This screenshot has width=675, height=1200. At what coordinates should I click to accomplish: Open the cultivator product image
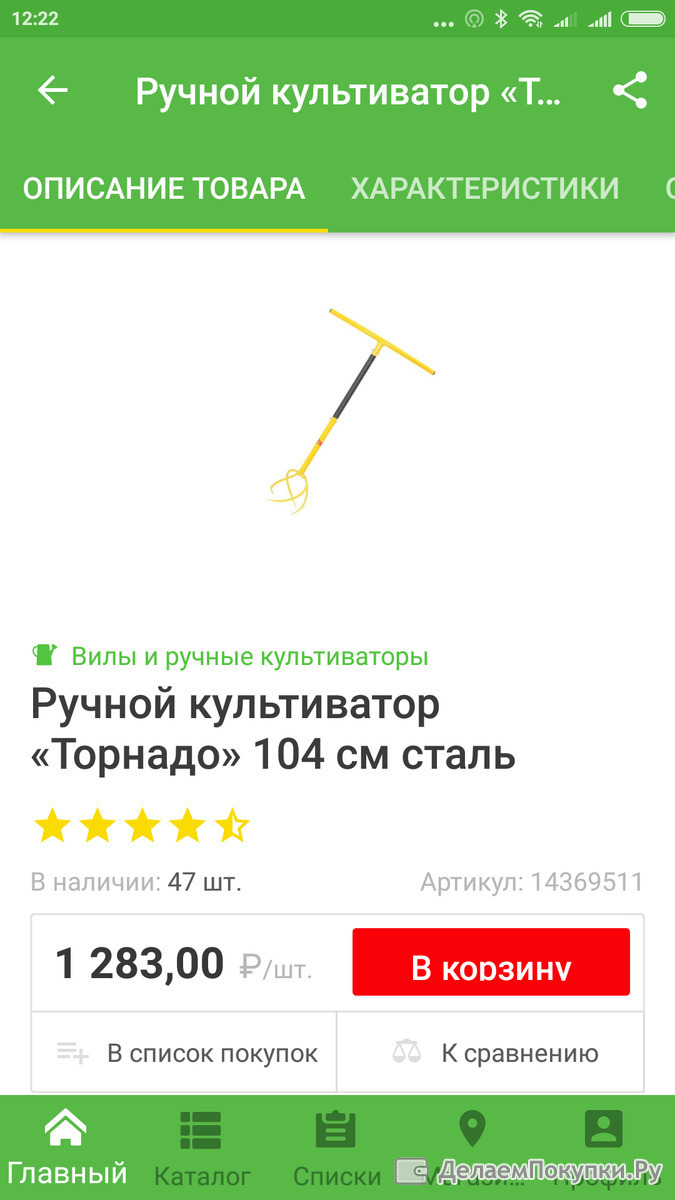pyautogui.click(x=350, y=412)
